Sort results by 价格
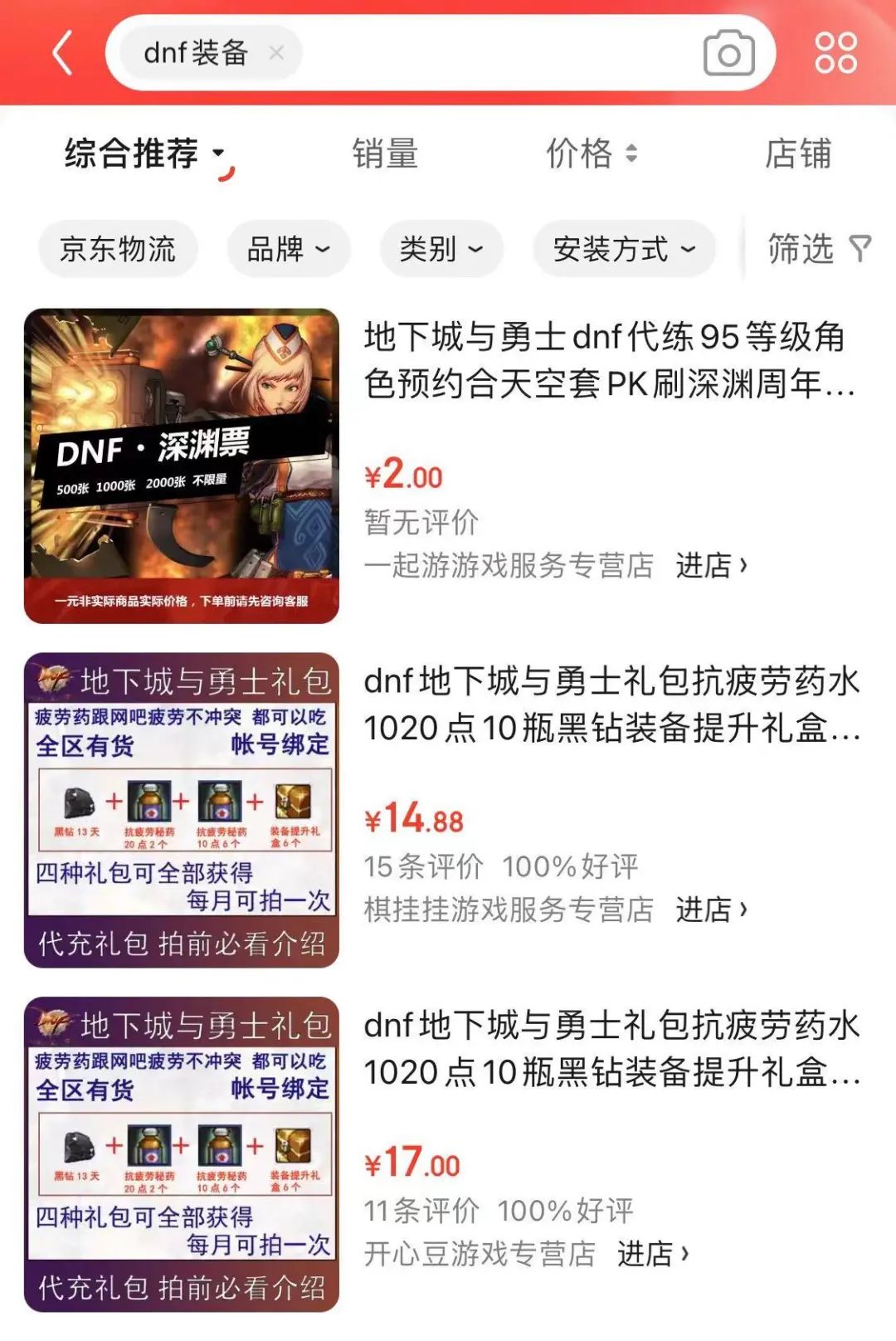The height and width of the screenshot is (1341, 896). click(x=592, y=154)
